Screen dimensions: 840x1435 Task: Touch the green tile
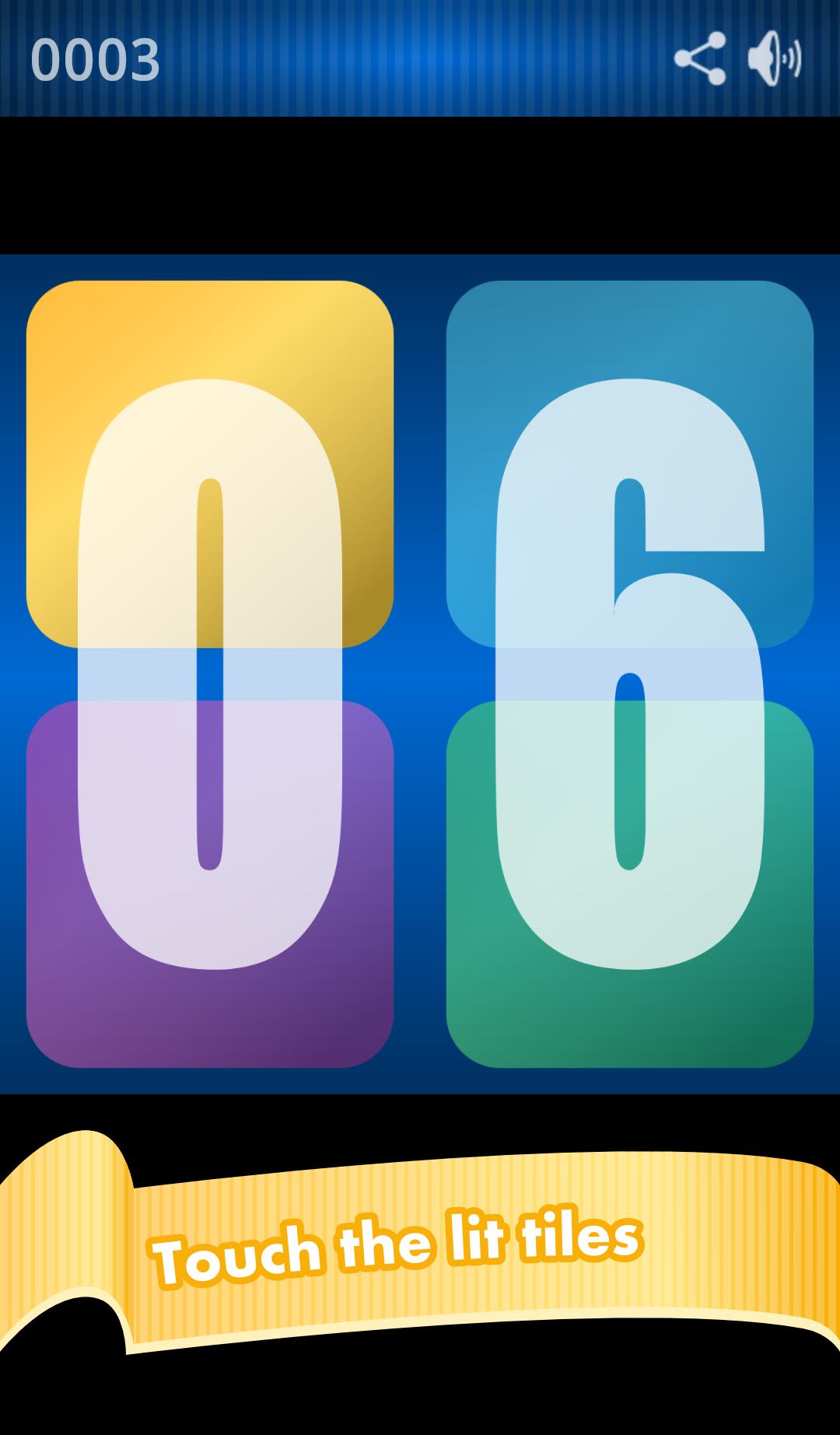630,884
